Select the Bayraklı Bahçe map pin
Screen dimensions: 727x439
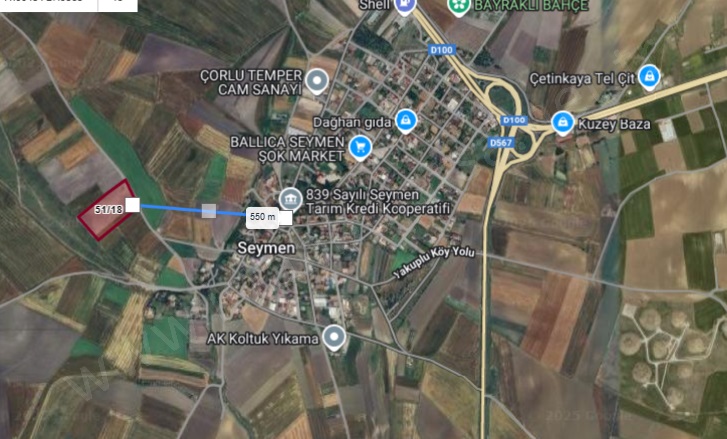click(457, 6)
